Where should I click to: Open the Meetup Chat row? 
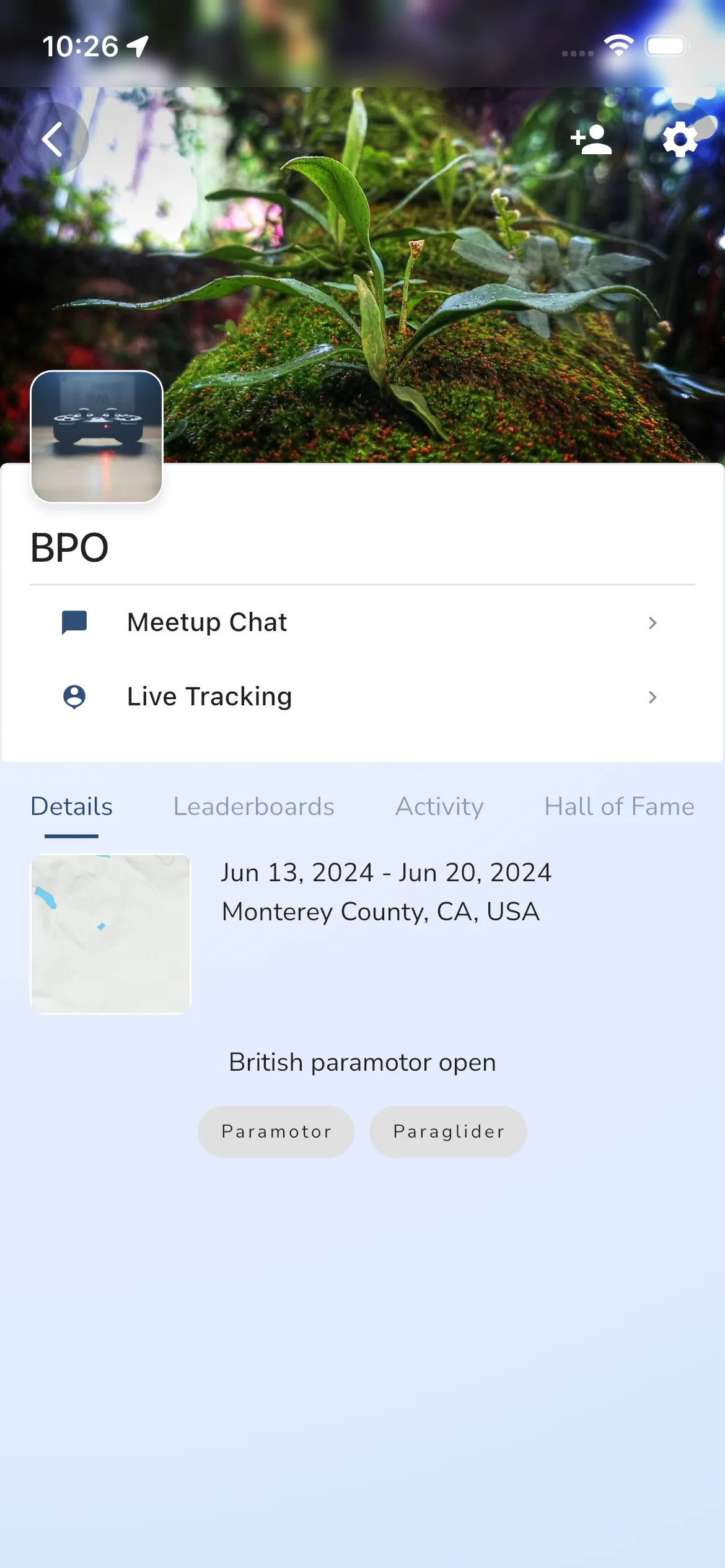coord(362,622)
